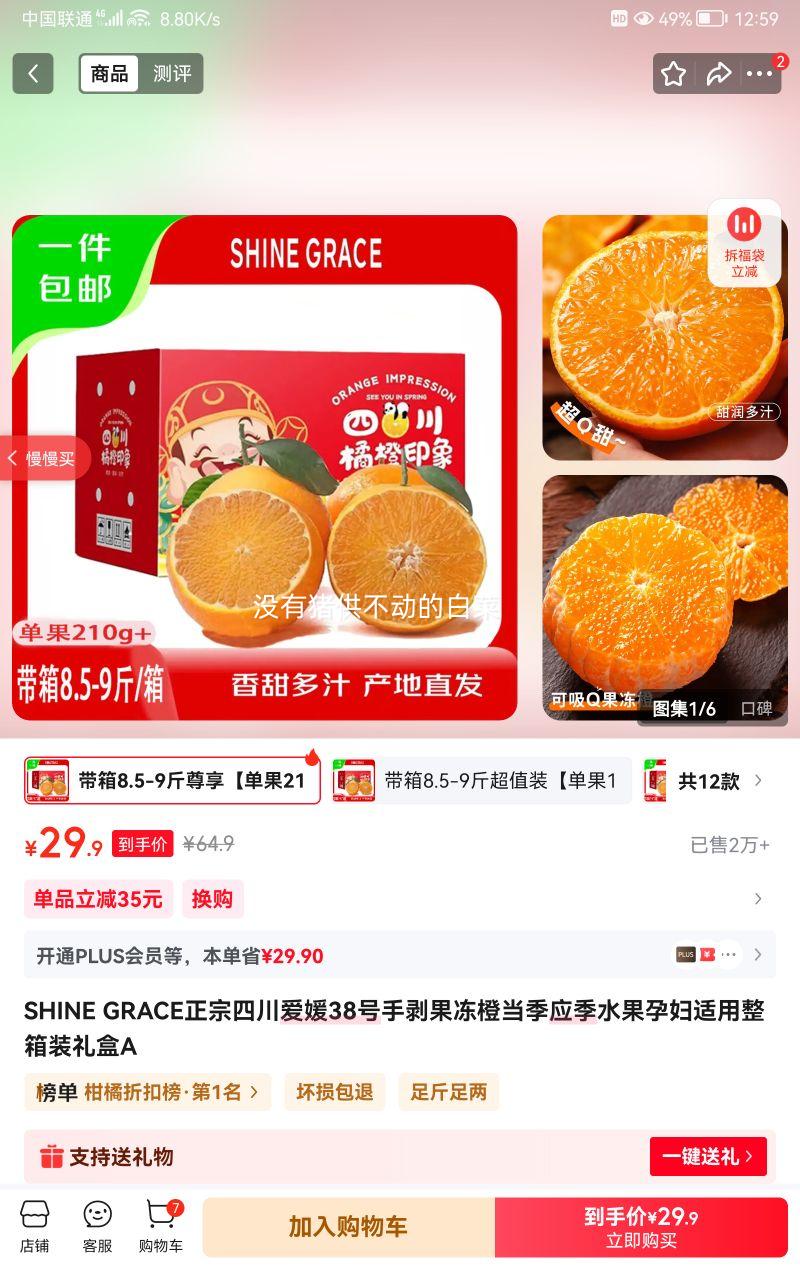Screen dimensions: 800x1280
Task: Contact customer service via 客服 icon
Action: [x=97, y=1224]
